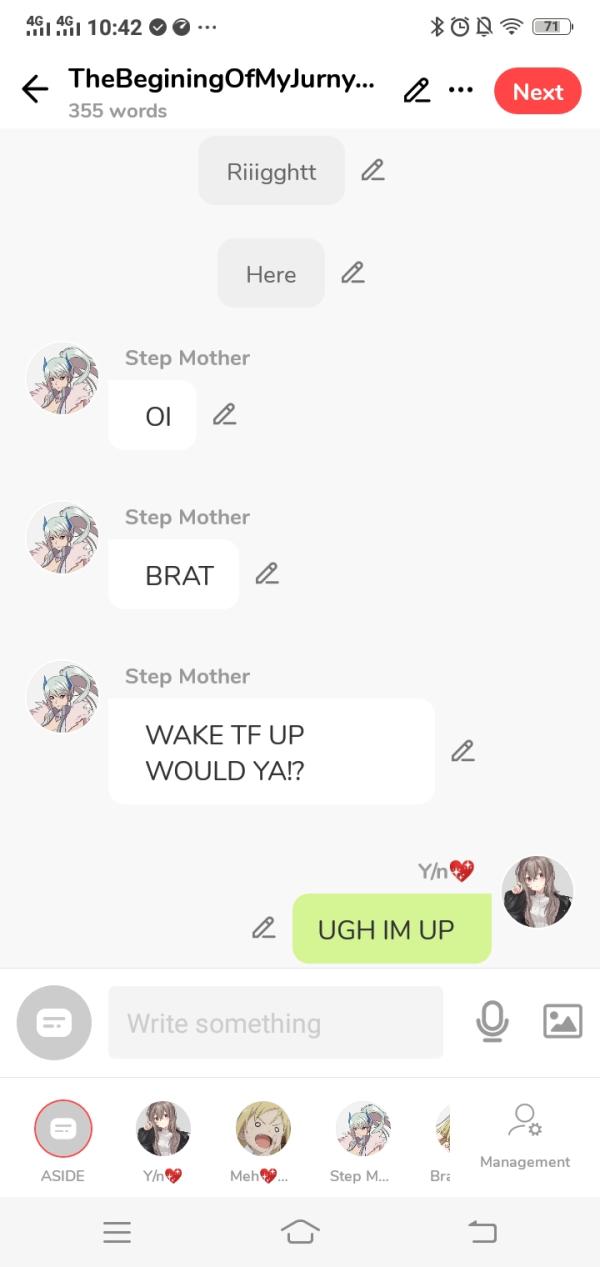
Task: Edit the "Riiigghtt" message
Action: [372, 171]
